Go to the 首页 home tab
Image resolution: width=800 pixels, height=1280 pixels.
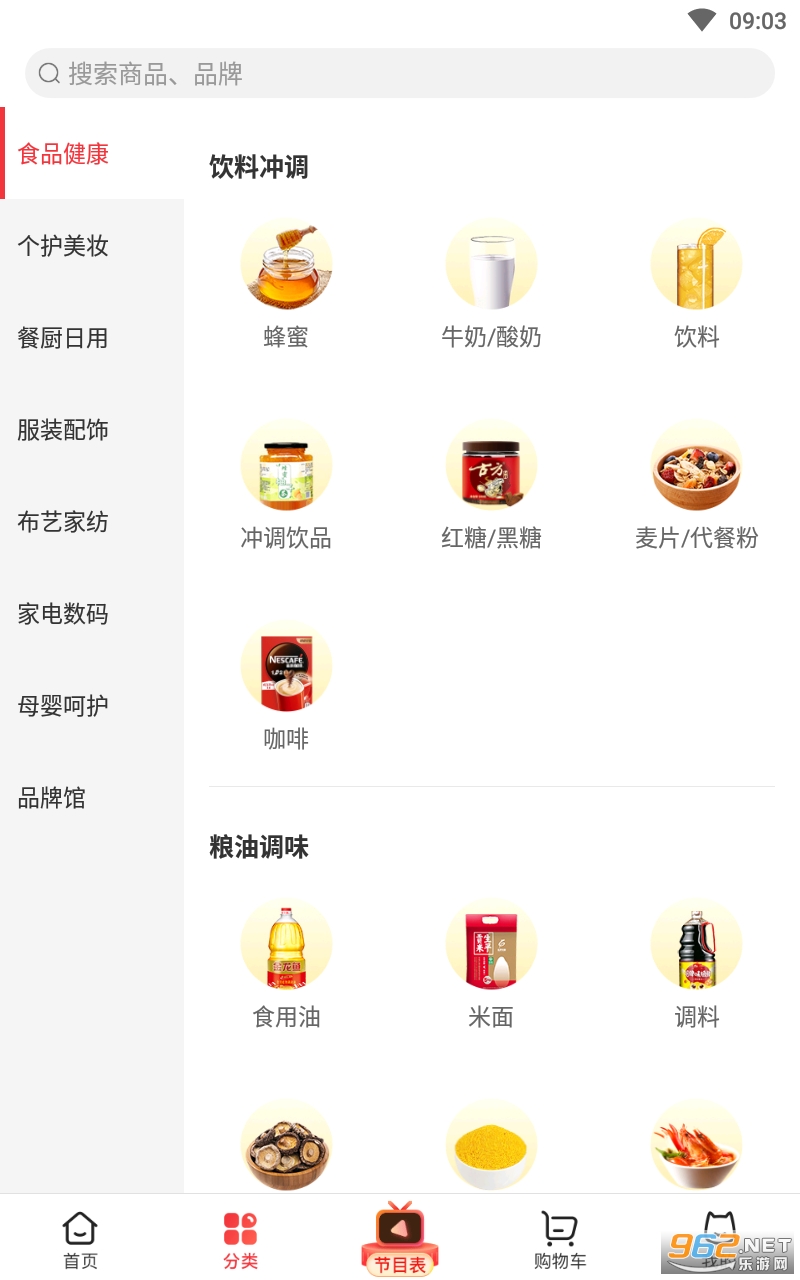[80, 1240]
